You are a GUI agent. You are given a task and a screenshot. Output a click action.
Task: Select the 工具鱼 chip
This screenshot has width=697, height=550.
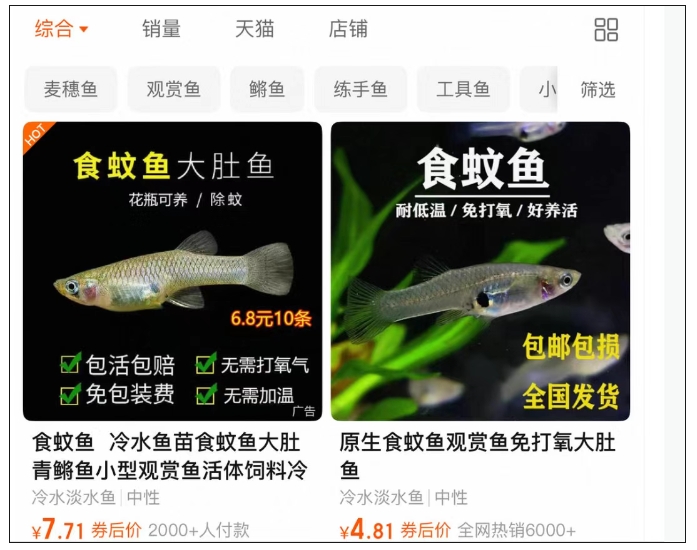[x=463, y=89]
